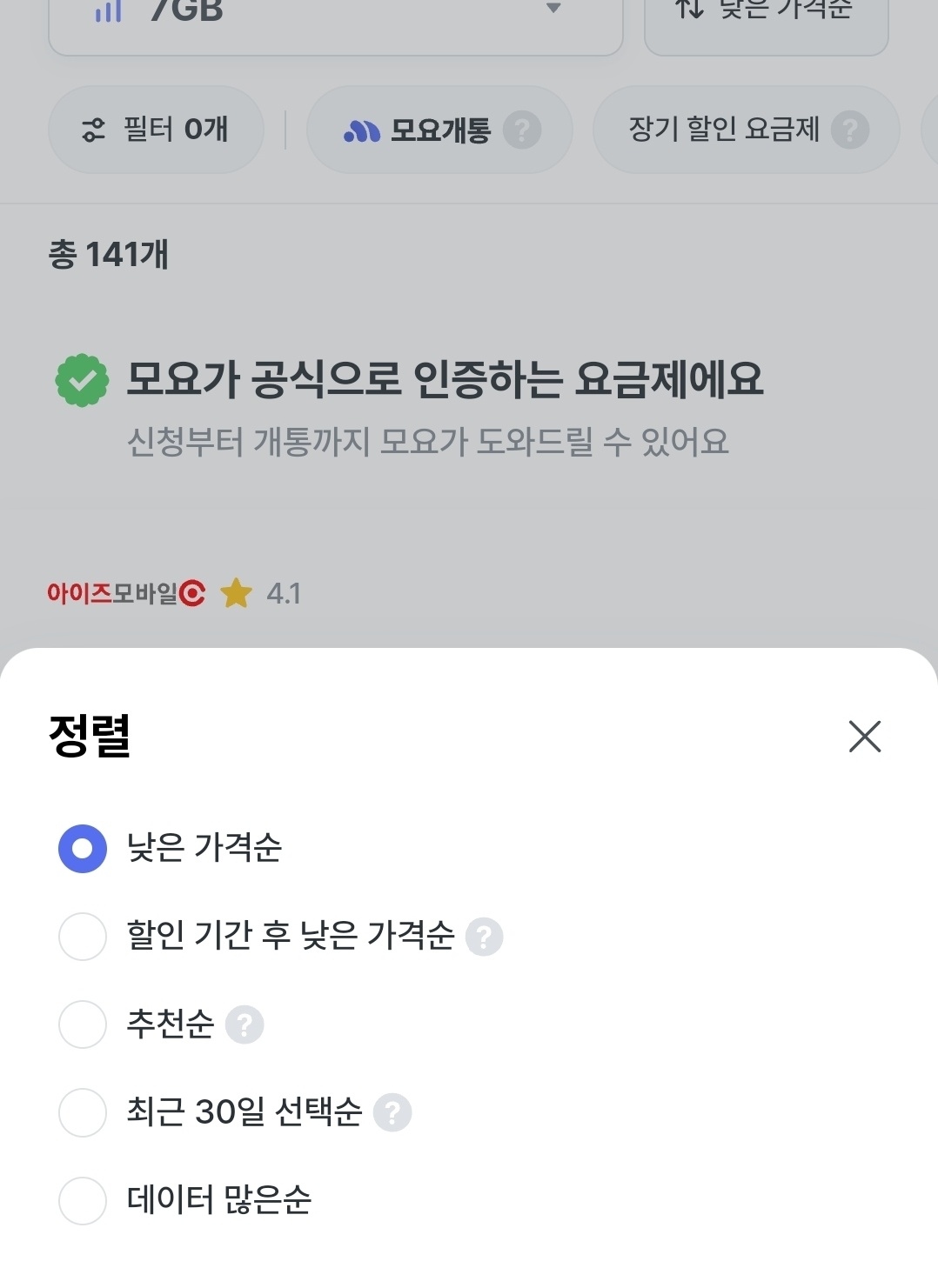This screenshot has height=1288, width=938.
Task: Open the 필터 0개 filter panel
Action: 156,129
